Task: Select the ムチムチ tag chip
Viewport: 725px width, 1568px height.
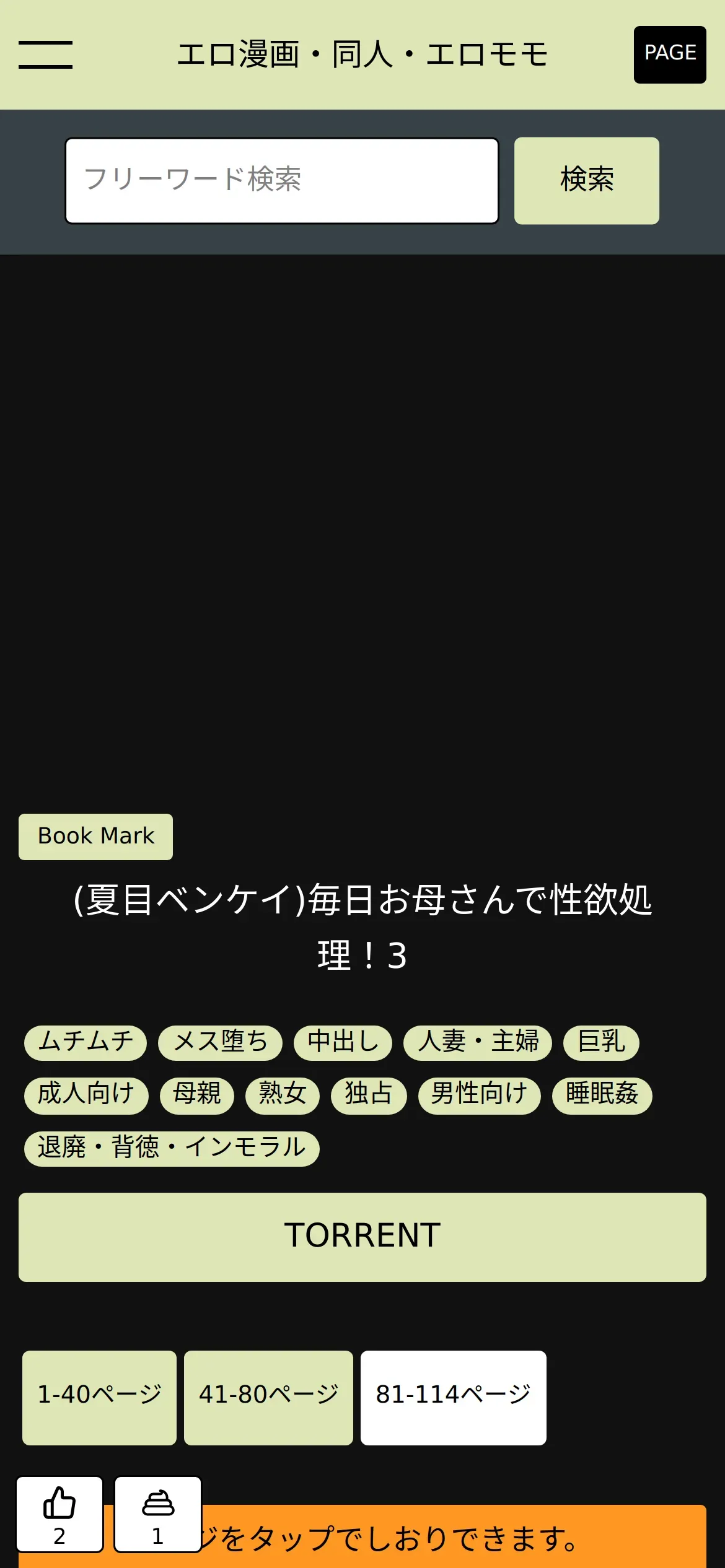Action: 86,1042
